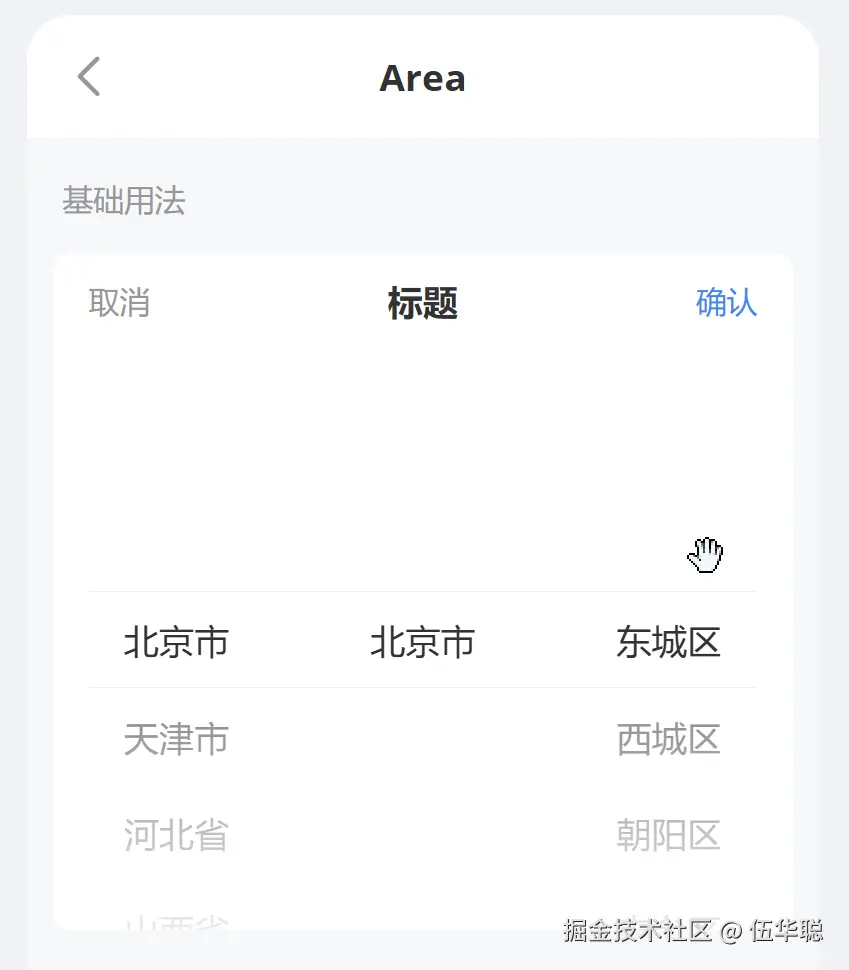
Task: Choose 河北省 from the province list
Action: click(176, 835)
